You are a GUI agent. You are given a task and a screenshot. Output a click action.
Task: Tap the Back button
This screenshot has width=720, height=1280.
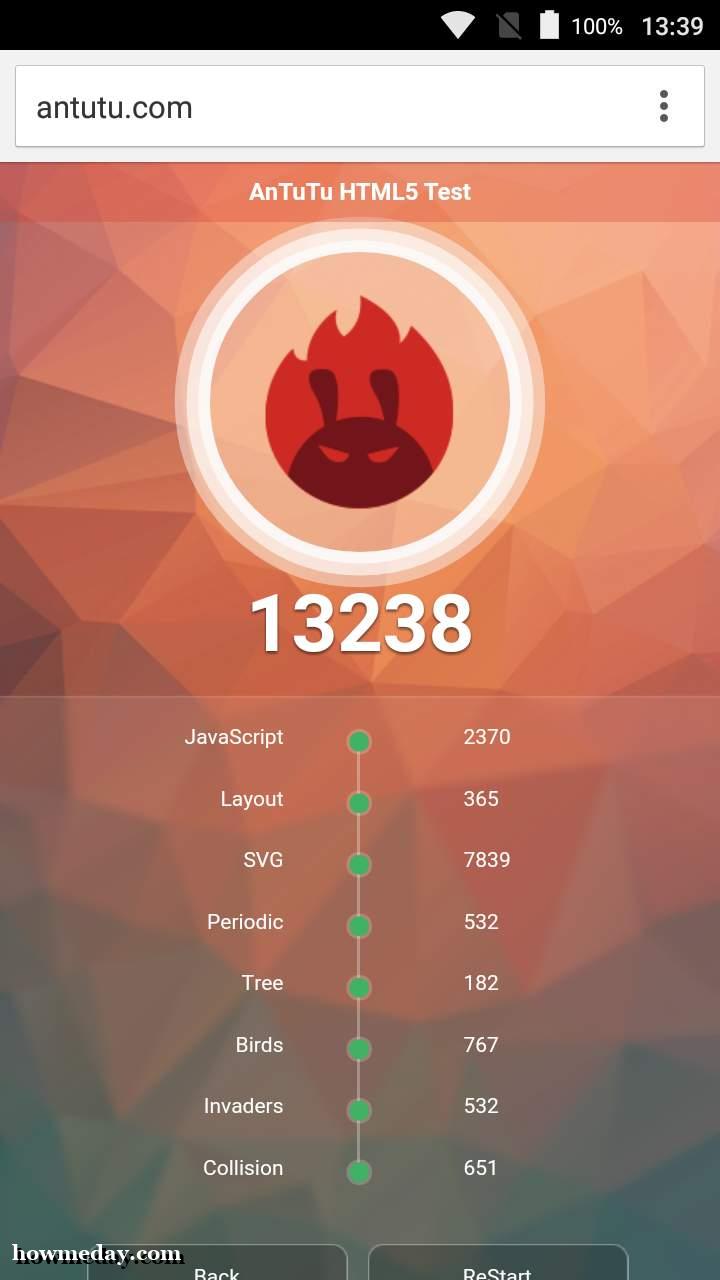tap(217, 1262)
